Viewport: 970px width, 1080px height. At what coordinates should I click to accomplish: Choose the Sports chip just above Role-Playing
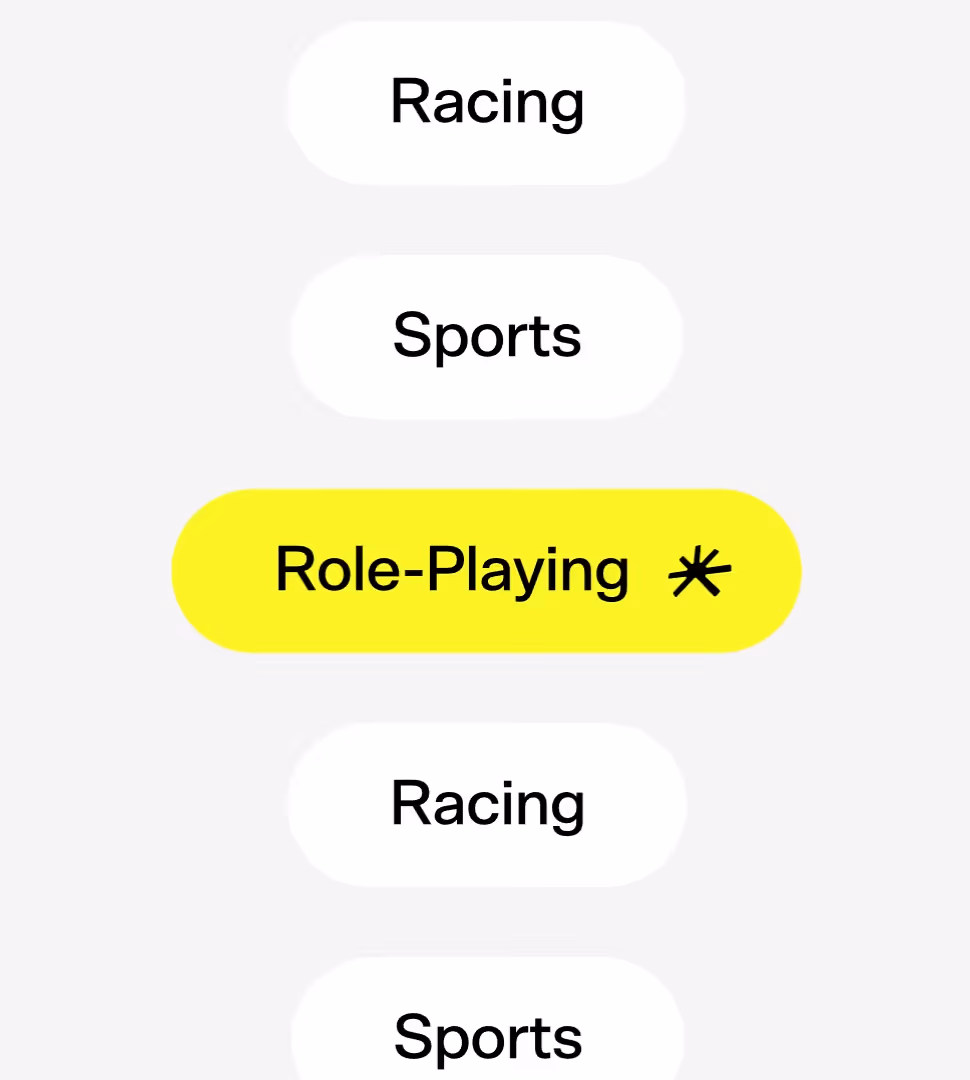click(x=486, y=336)
